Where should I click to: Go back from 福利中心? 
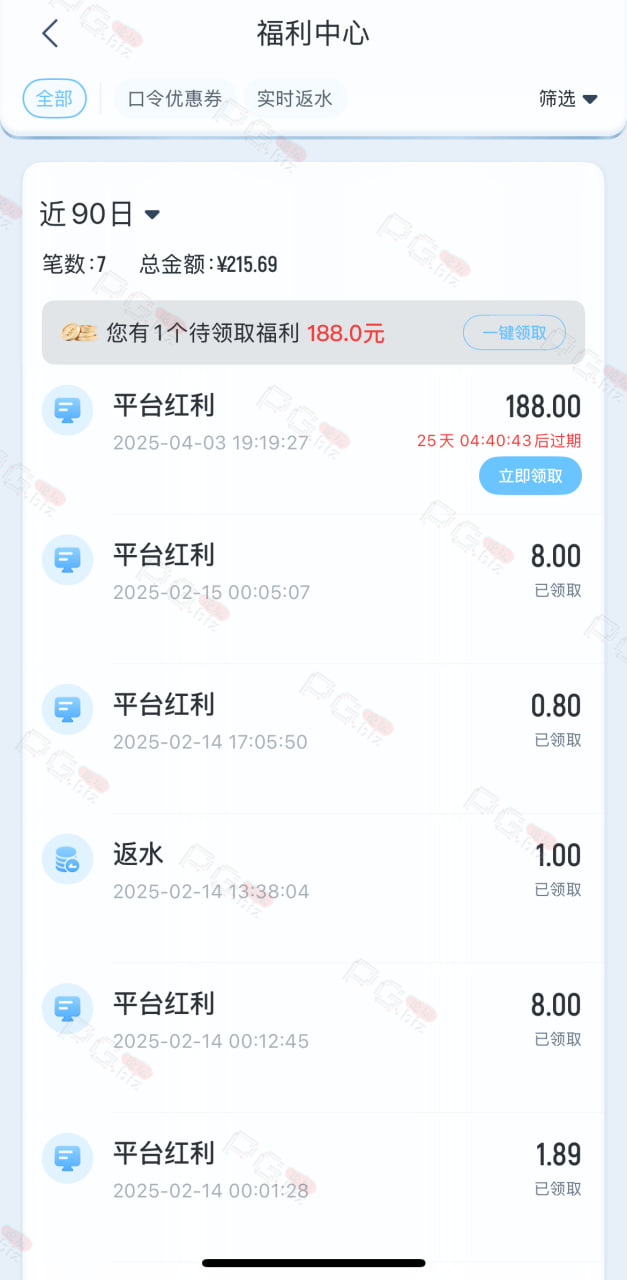50,34
